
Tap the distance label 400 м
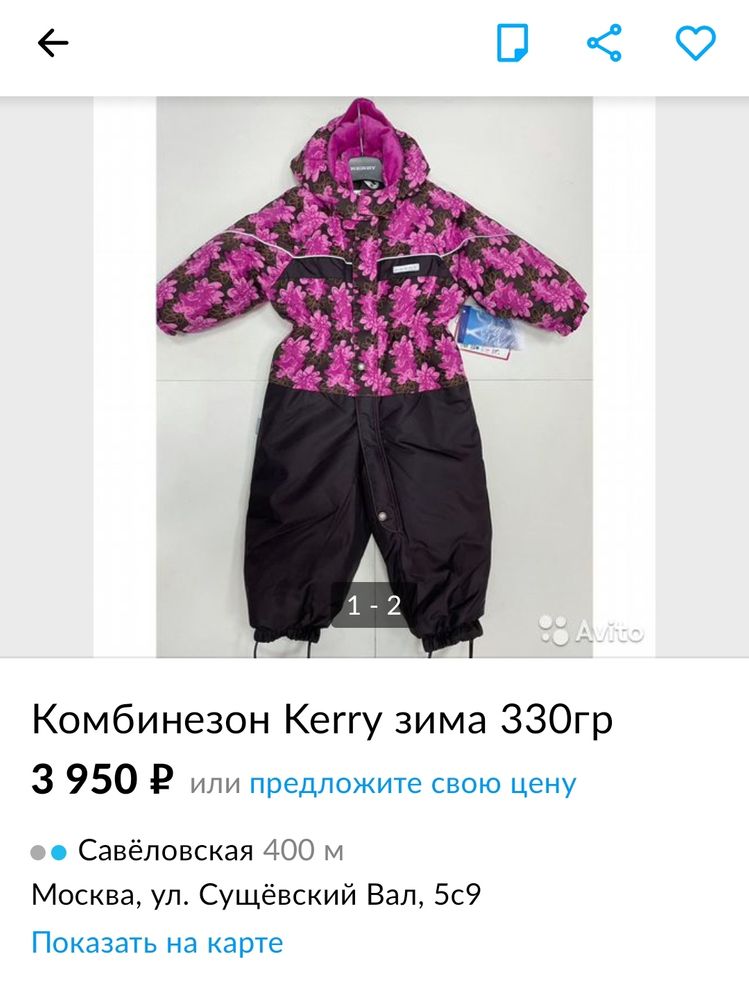tap(303, 848)
